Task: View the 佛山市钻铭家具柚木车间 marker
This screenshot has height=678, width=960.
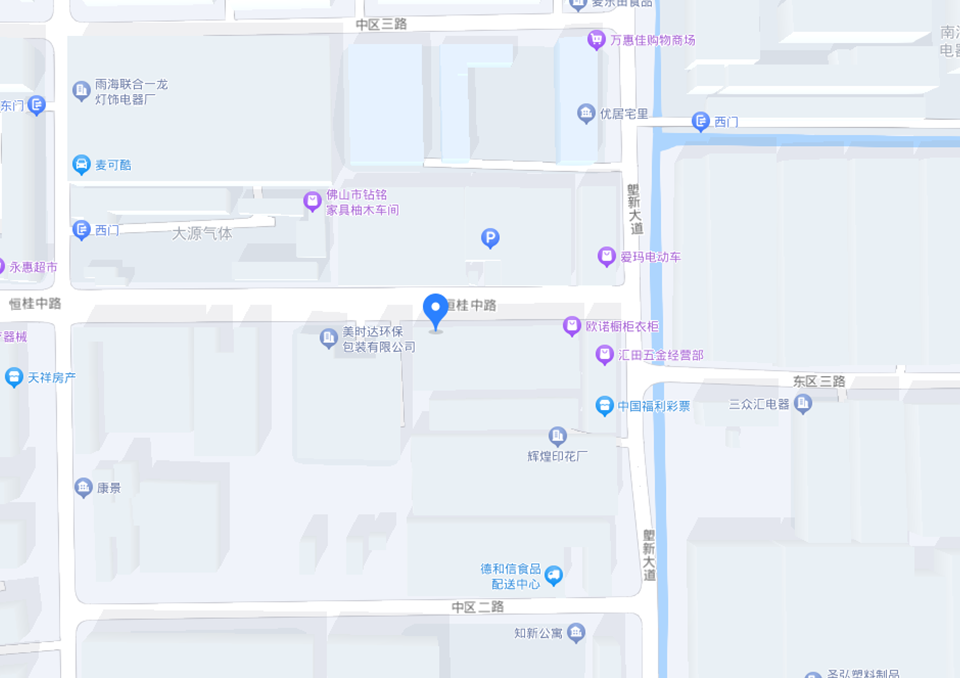Action: pos(313,202)
